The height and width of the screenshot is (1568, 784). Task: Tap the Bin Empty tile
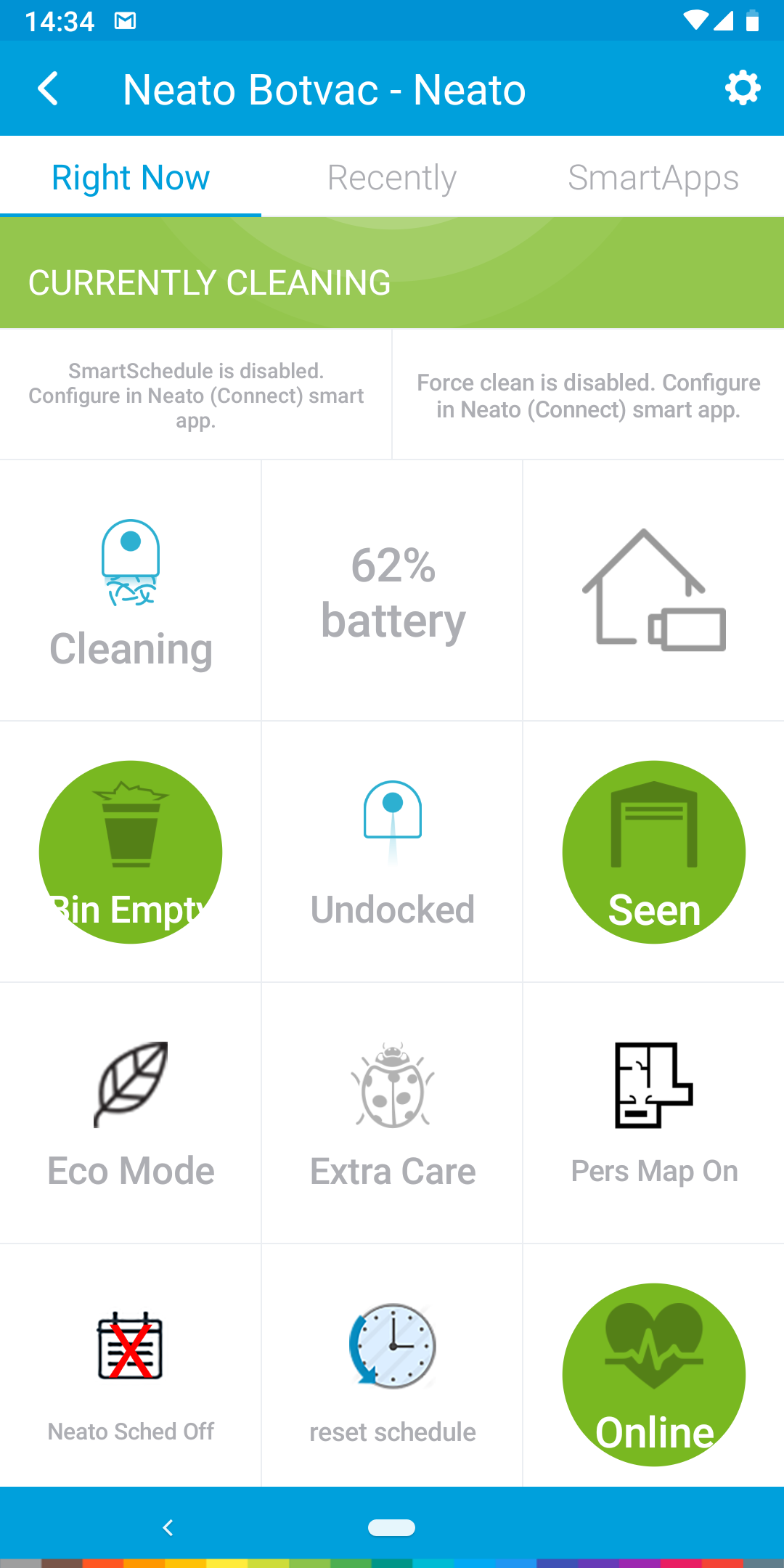[x=131, y=852]
